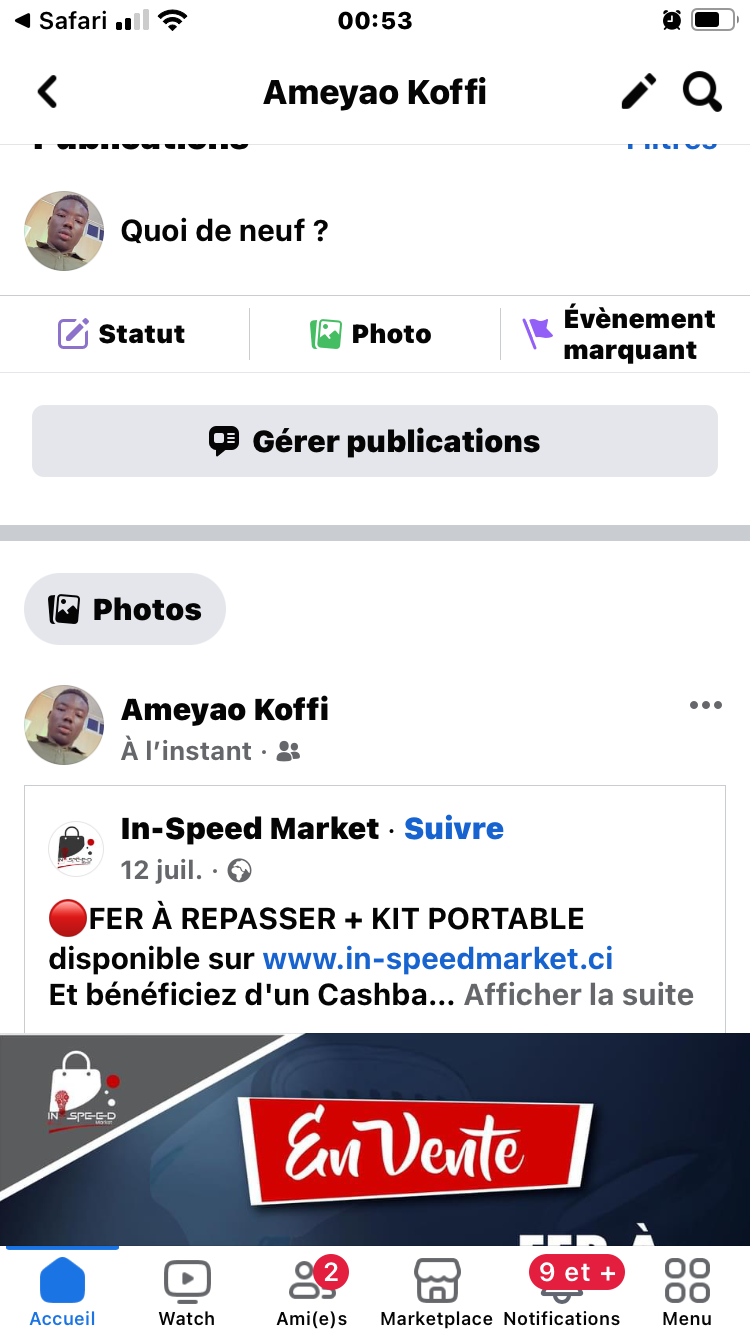This screenshot has height=1334, width=750.
Task: Open Gérer publications
Action: tap(375, 441)
